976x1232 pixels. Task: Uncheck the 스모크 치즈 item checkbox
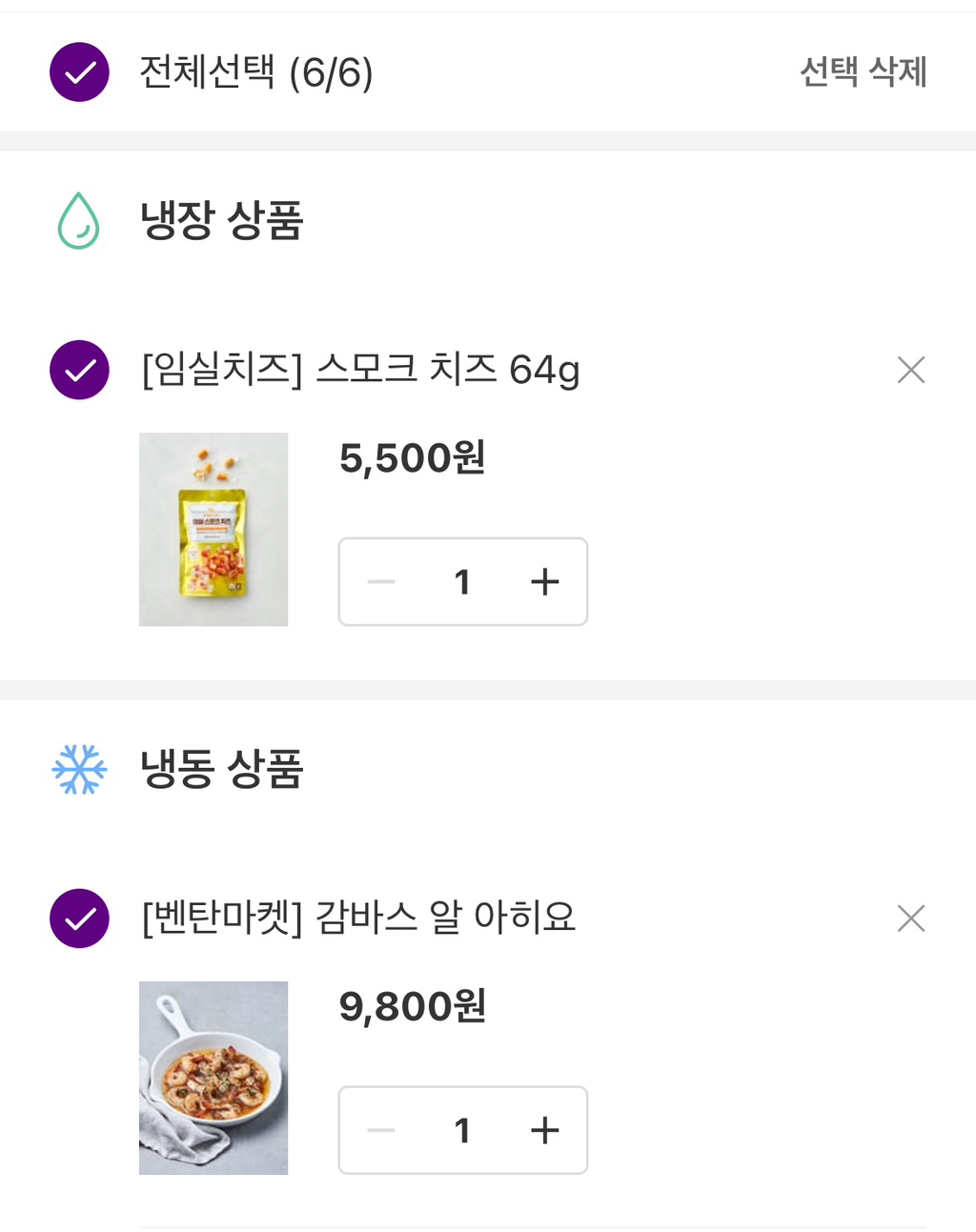(x=78, y=370)
